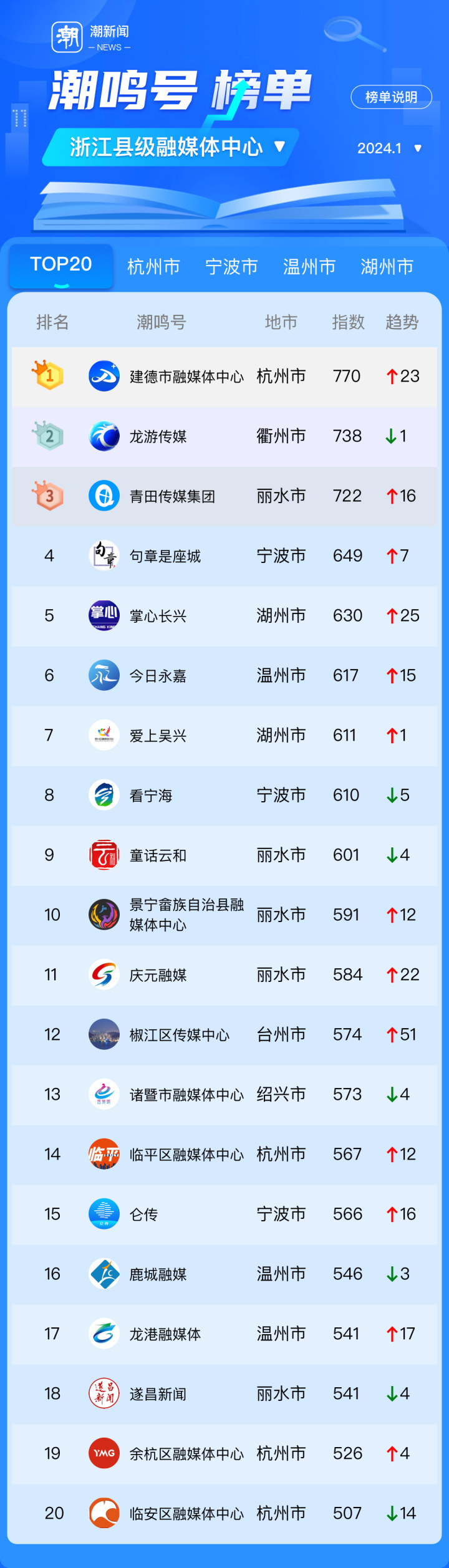Switch to the 湖州市 tab

387,267
